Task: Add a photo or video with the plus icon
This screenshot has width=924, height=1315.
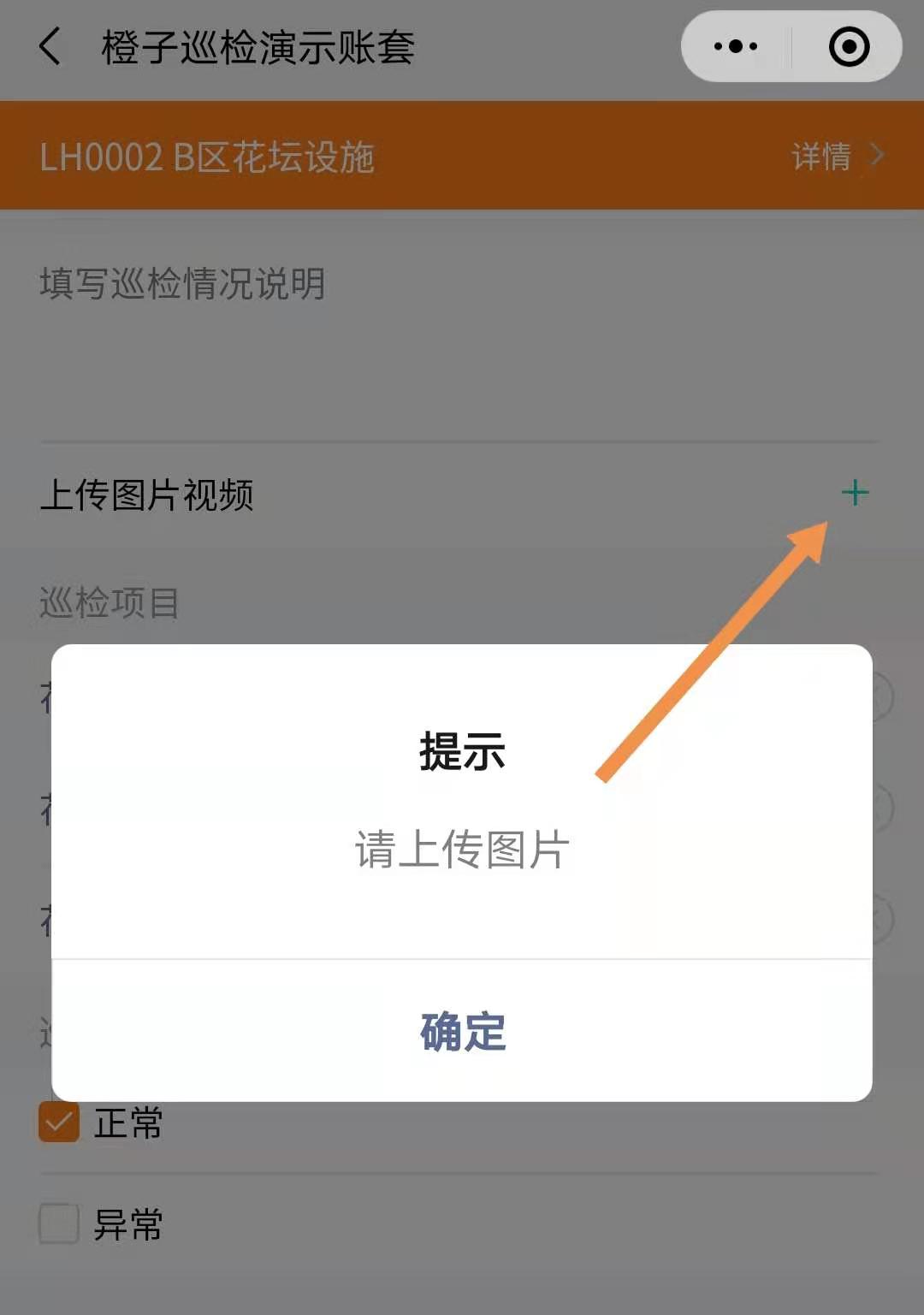Action: (x=855, y=493)
